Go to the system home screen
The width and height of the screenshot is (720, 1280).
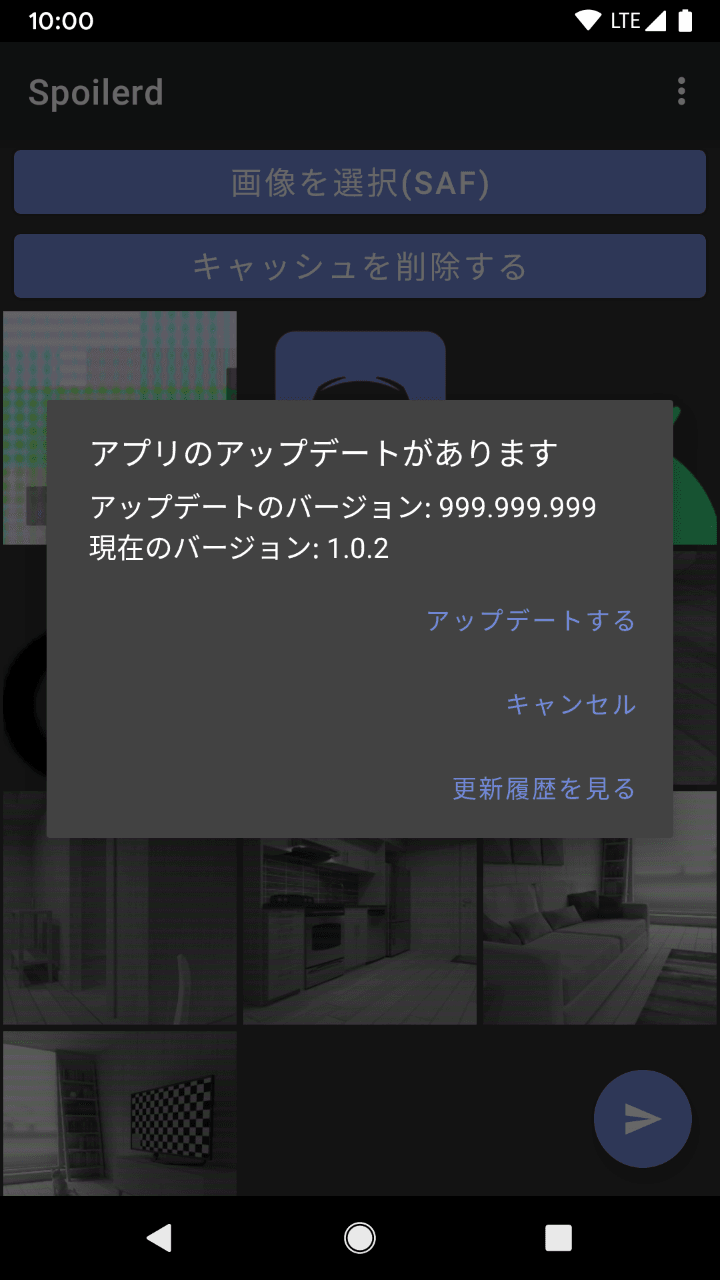coord(360,1238)
